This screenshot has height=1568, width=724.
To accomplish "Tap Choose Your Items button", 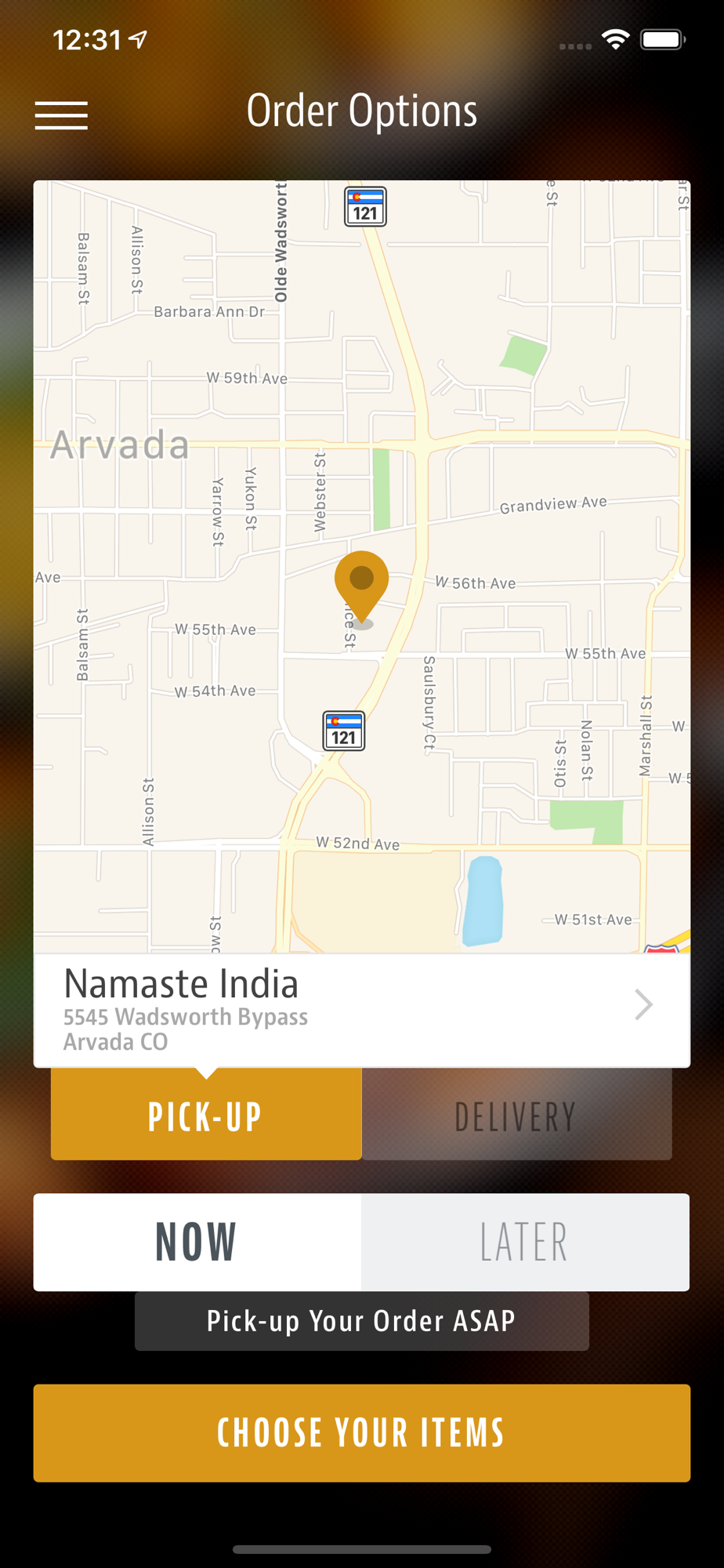I will tap(361, 1432).
